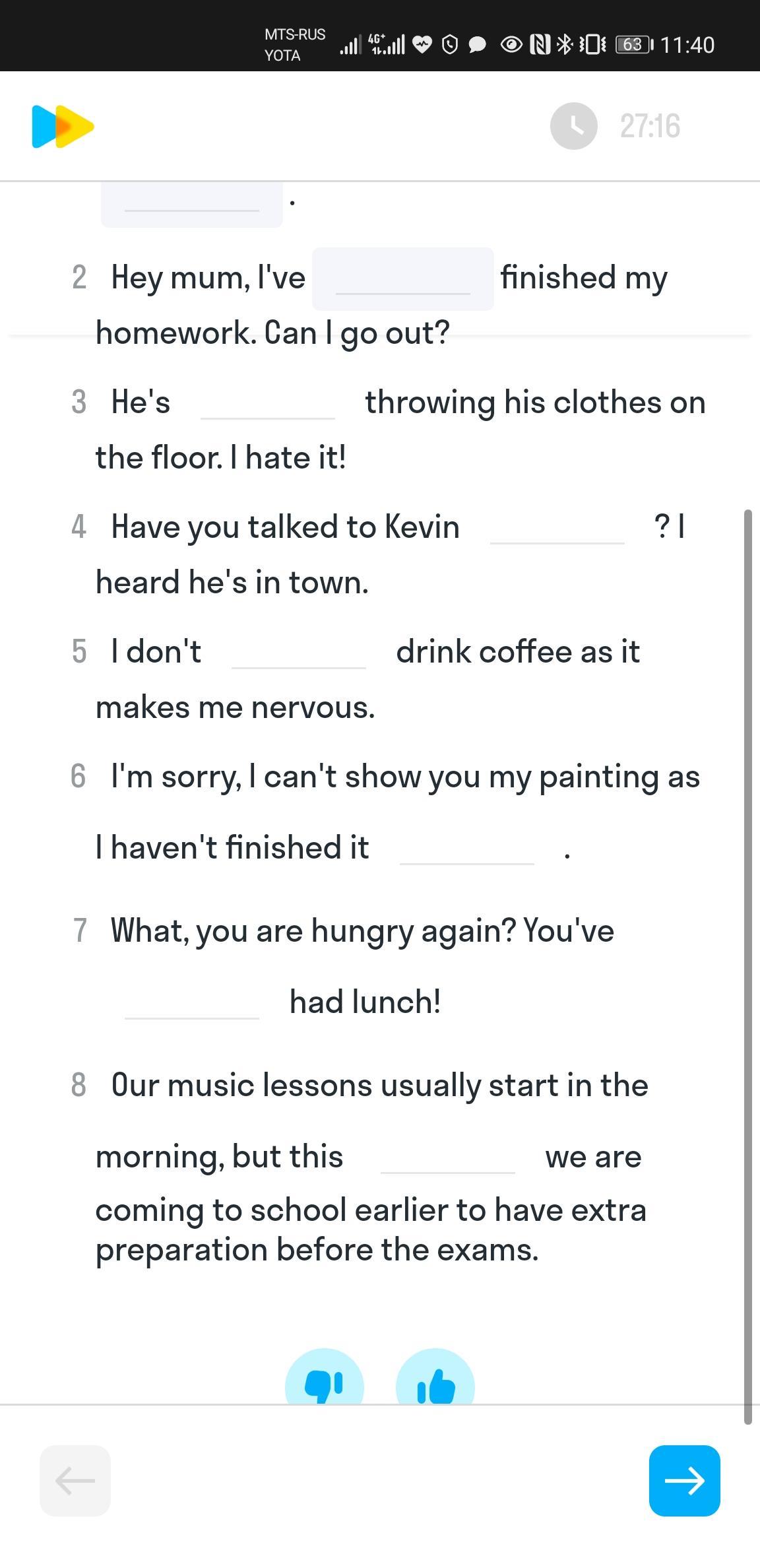Select the blank before "had lunch!"

click(192, 1002)
